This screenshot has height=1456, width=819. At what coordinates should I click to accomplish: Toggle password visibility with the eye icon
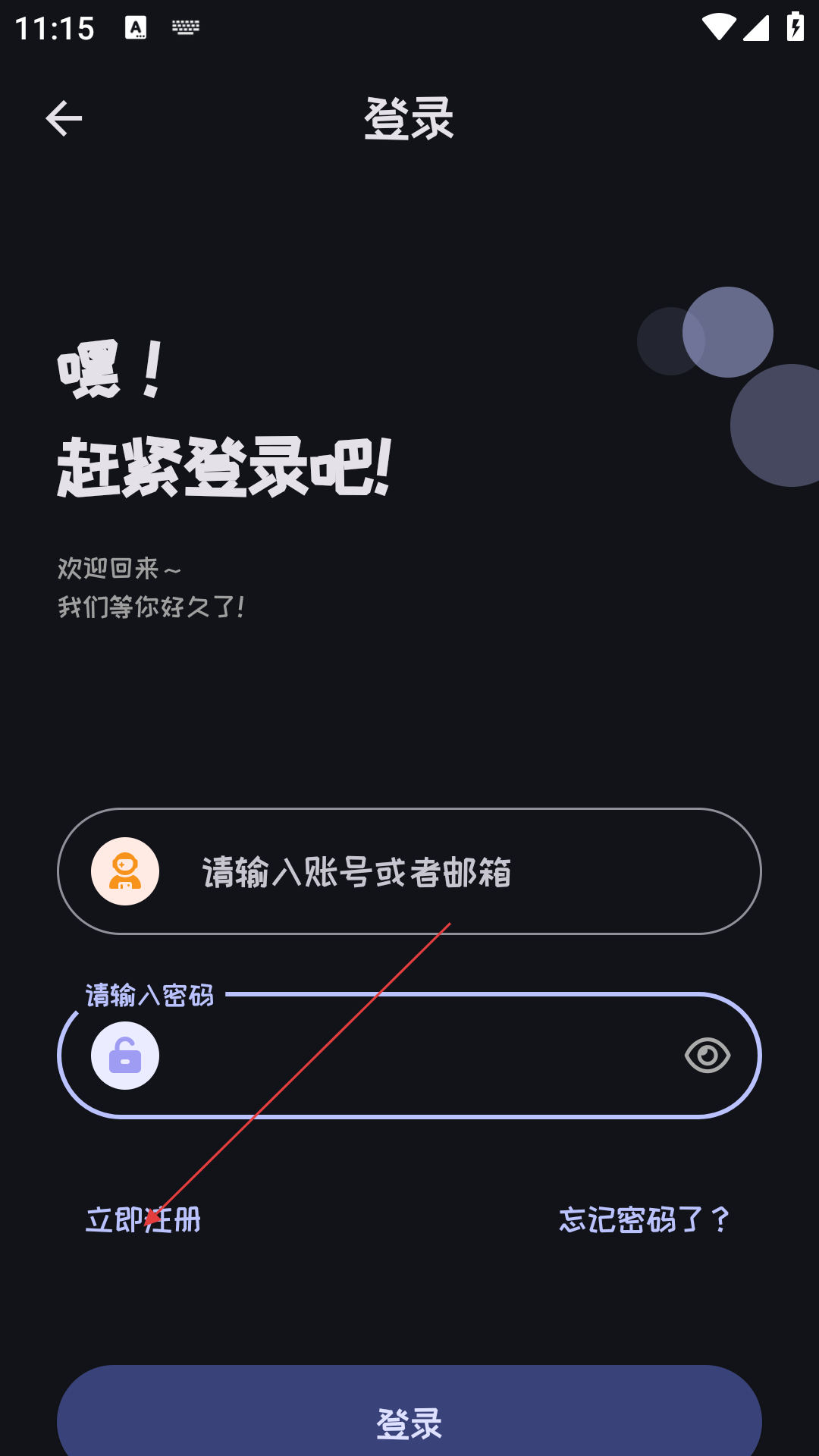click(707, 1056)
